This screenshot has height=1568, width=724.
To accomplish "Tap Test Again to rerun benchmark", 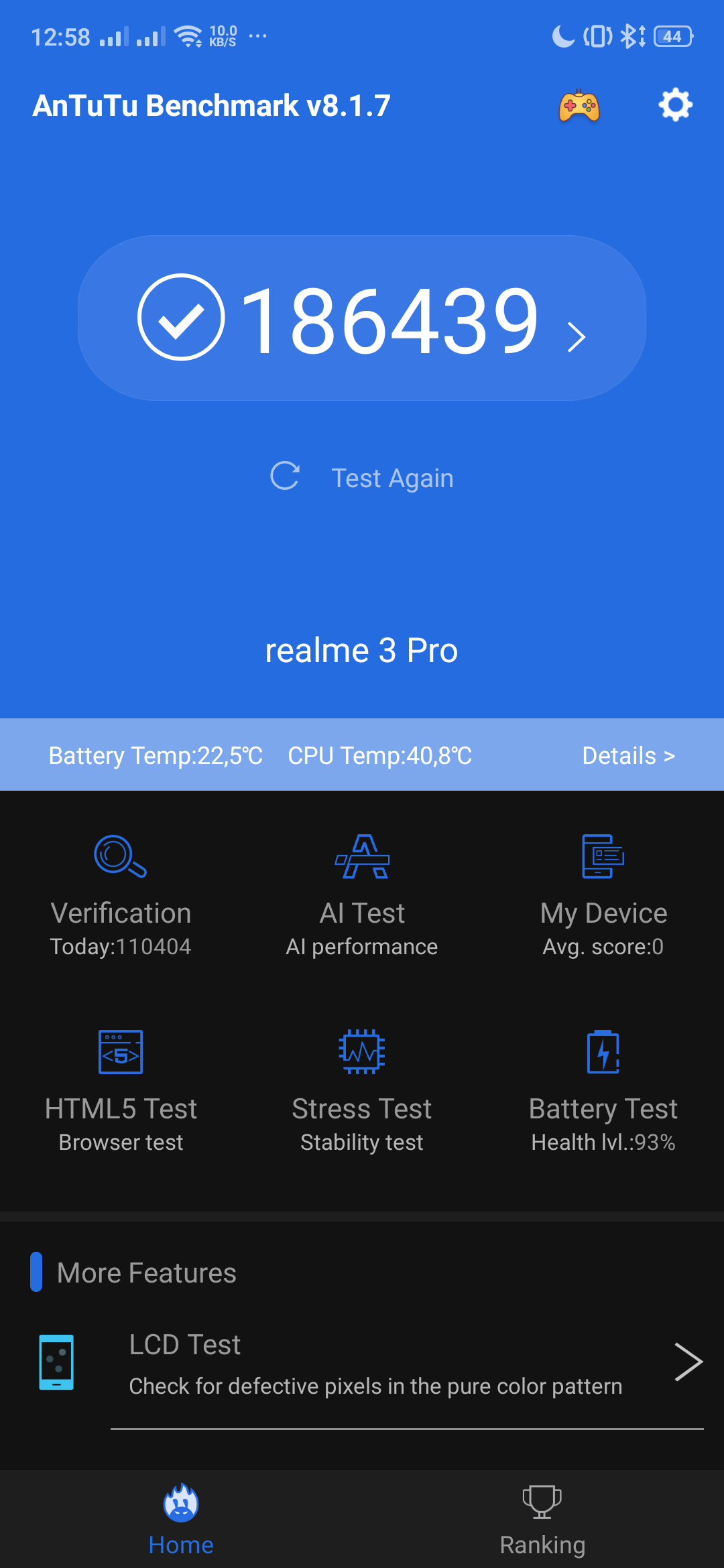I will pos(362,478).
